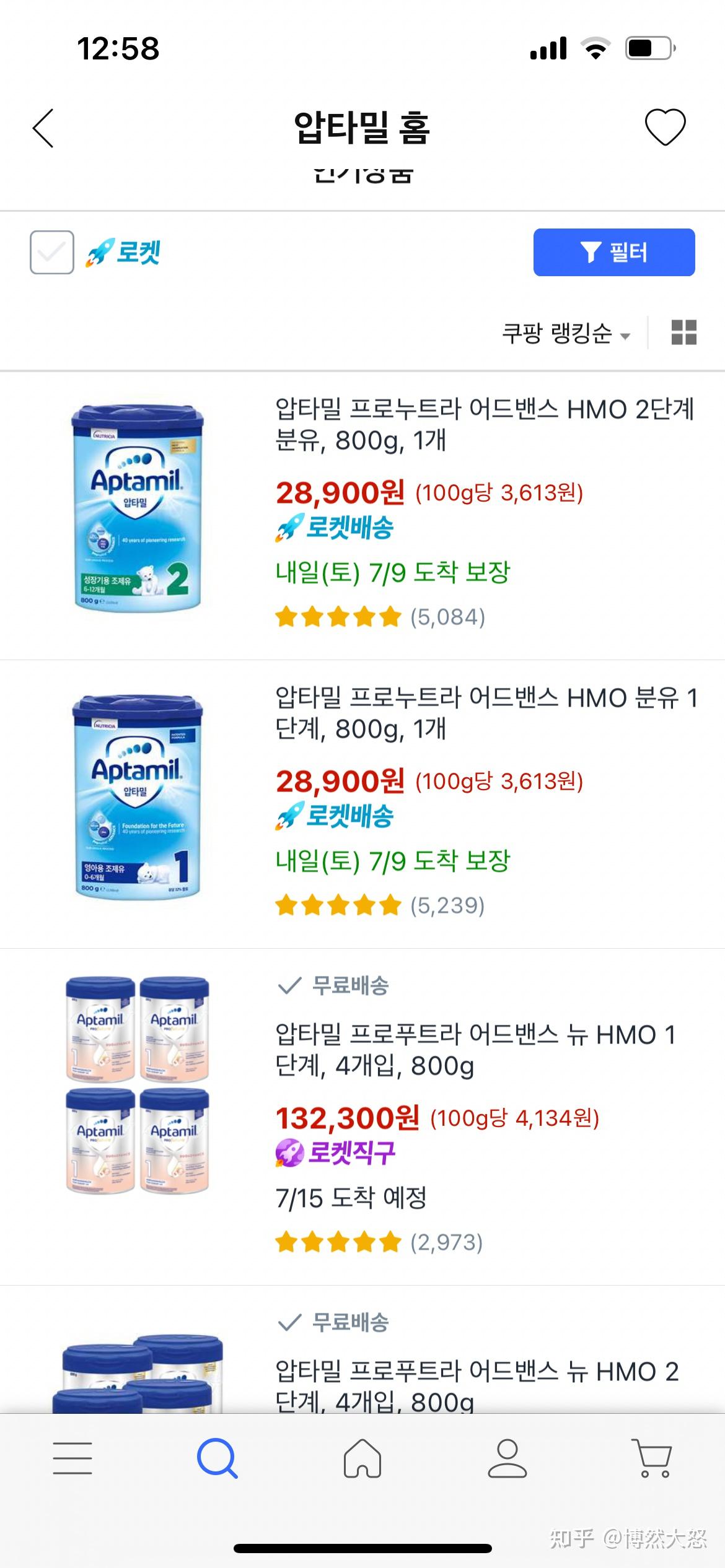725x1568 pixels.
Task: Open the 쿠팡 랭킹순 sort dropdown
Action: click(565, 335)
